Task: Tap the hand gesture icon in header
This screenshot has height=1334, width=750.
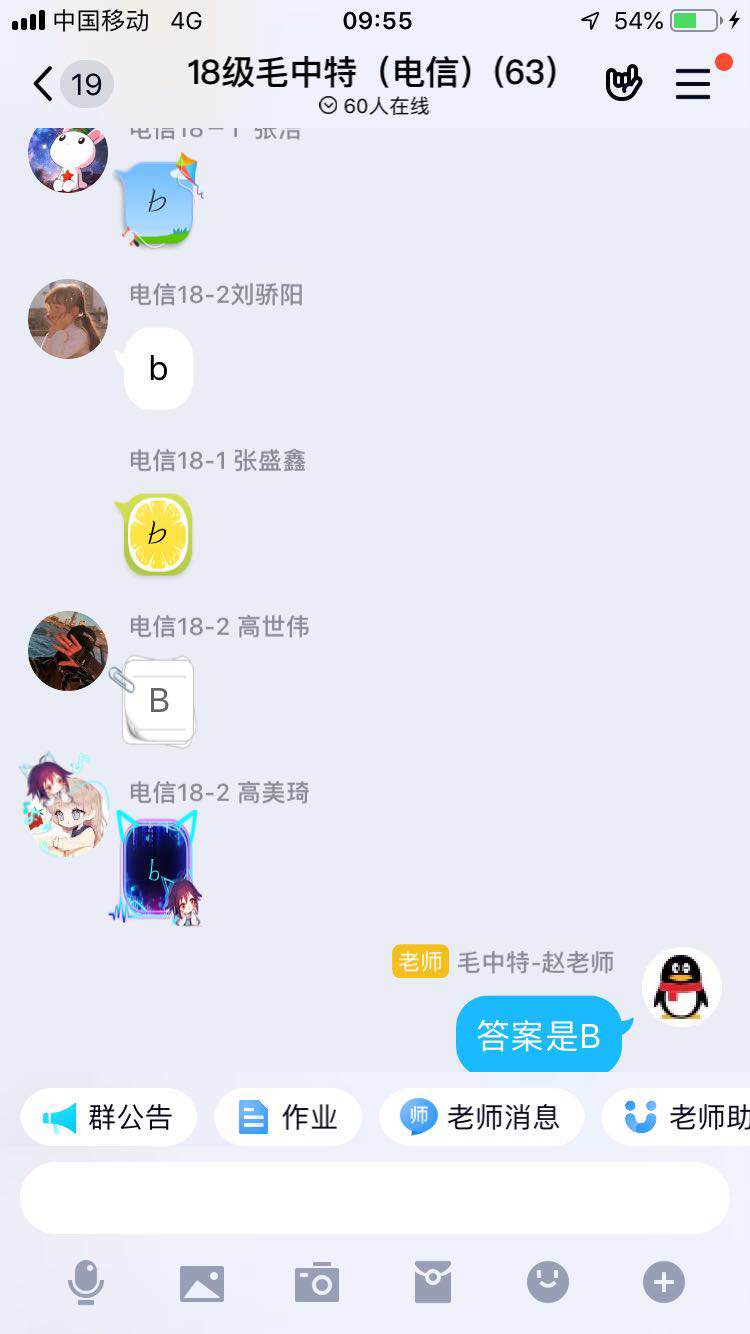Action: coord(623,84)
